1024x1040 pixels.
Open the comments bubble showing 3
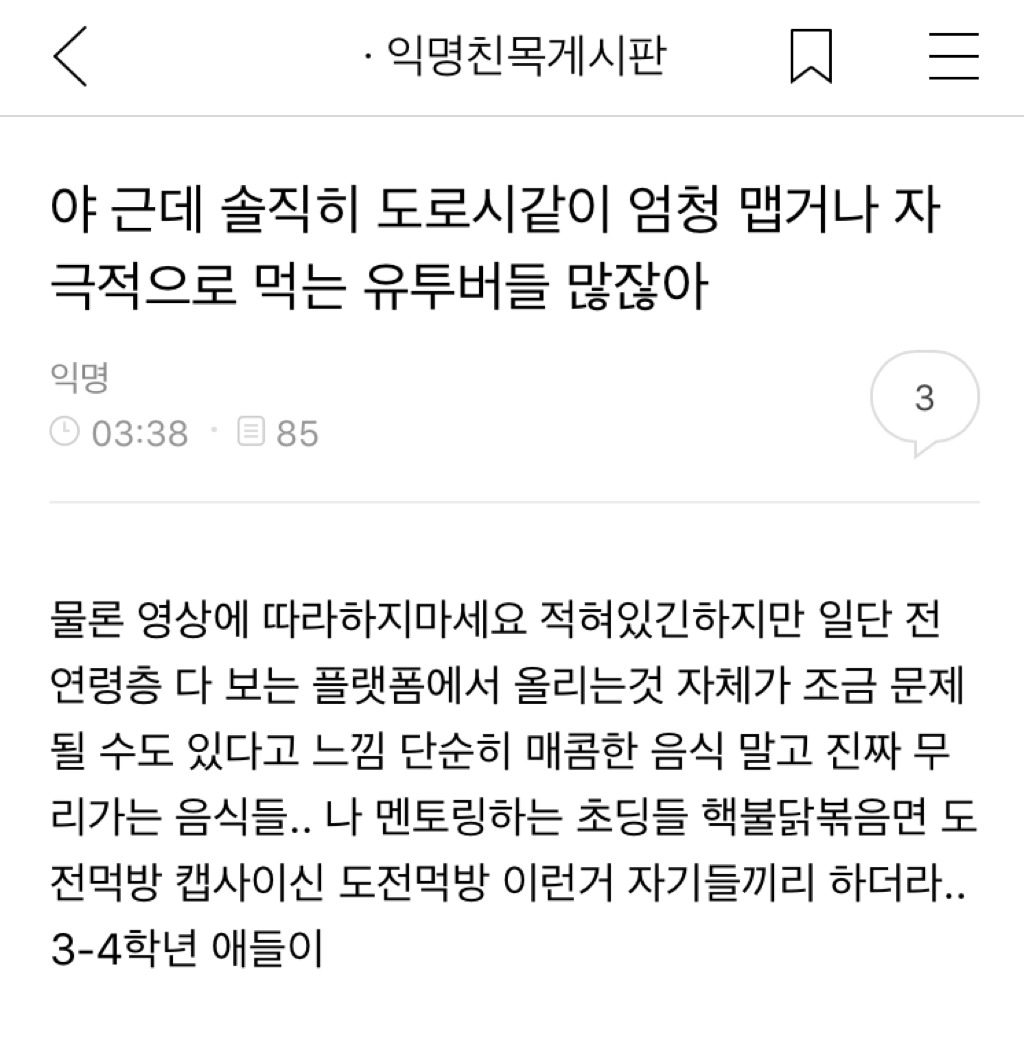click(x=924, y=400)
